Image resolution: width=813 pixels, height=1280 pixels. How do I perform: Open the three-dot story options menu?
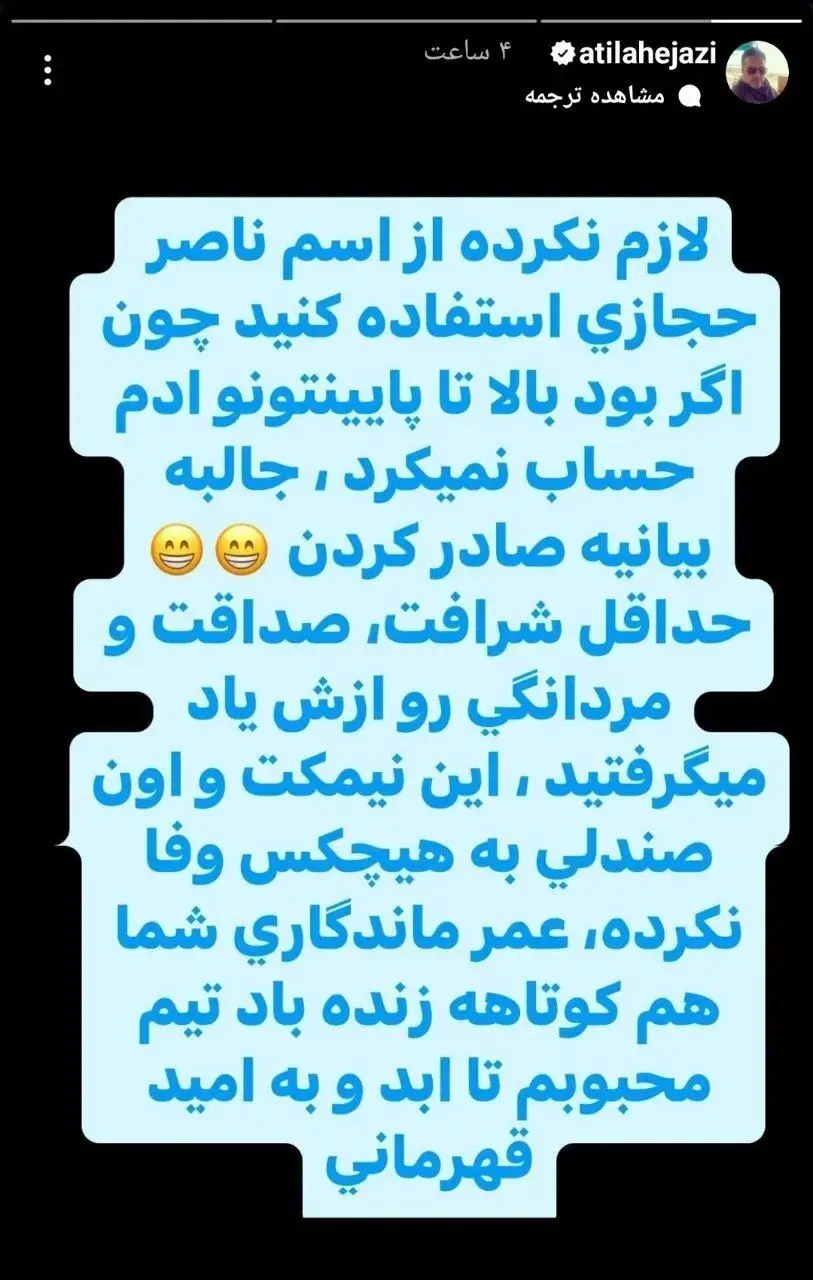47,70
